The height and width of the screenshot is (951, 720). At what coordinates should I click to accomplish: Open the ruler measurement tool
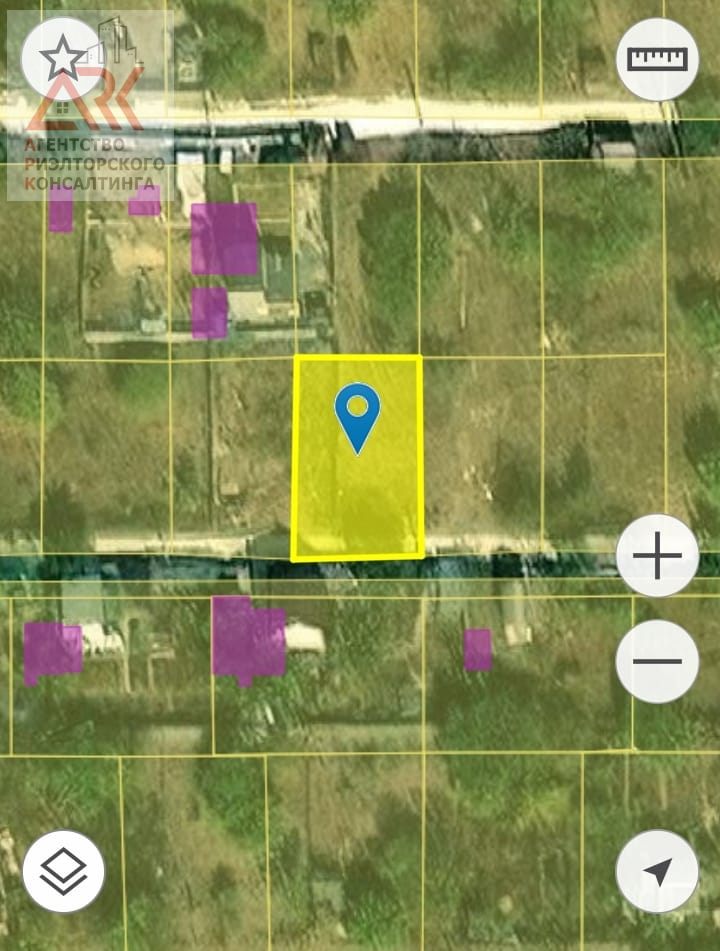point(658,59)
